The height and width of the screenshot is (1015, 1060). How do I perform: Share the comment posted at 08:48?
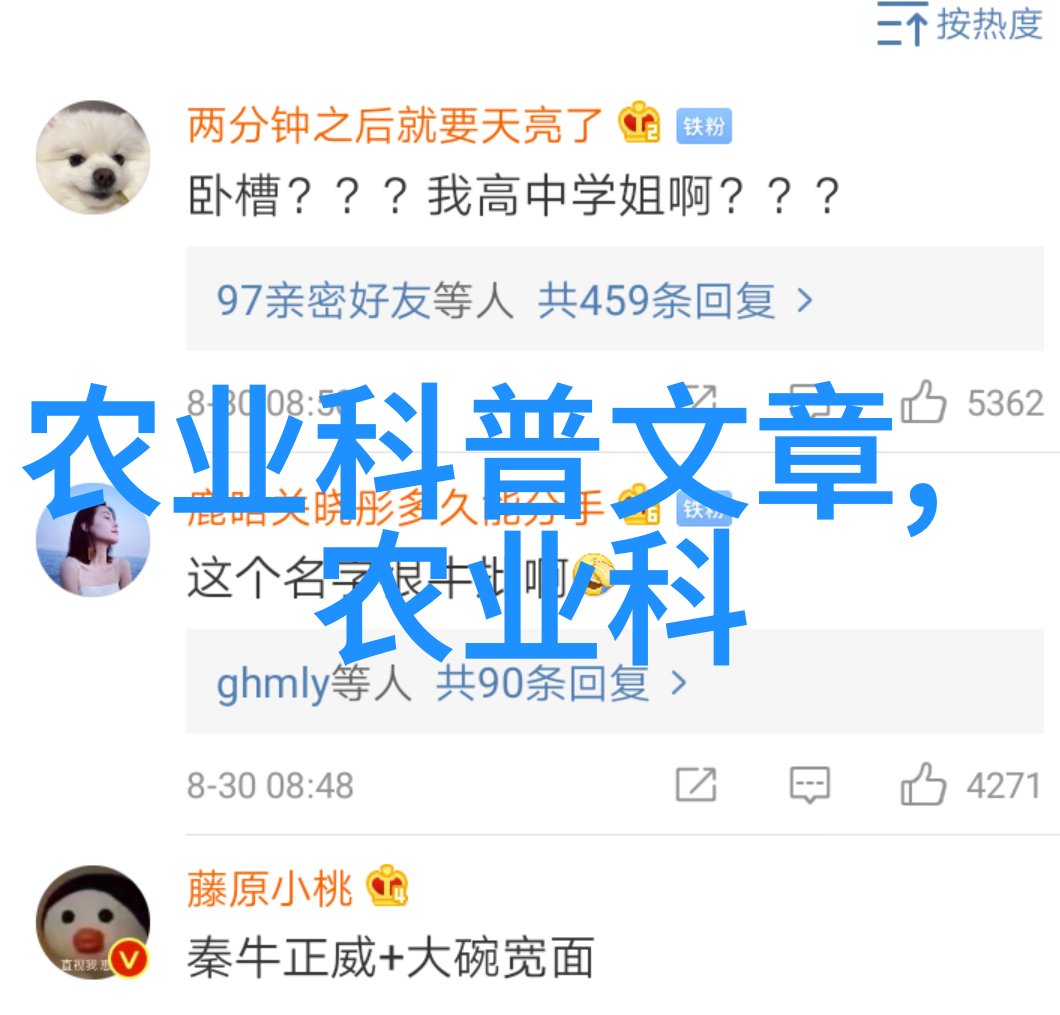(696, 785)
